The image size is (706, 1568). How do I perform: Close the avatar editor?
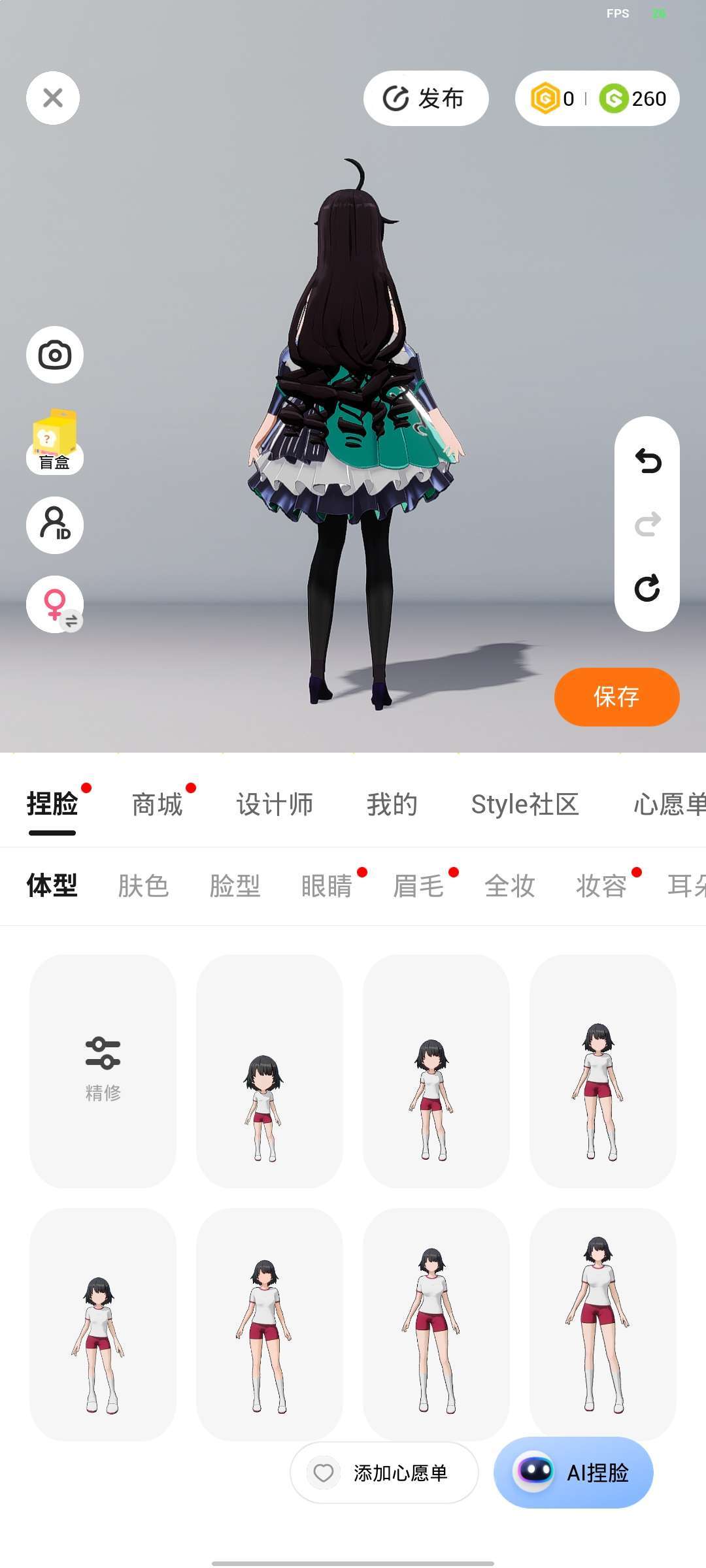pyautogui.click(x=53, y=98)
